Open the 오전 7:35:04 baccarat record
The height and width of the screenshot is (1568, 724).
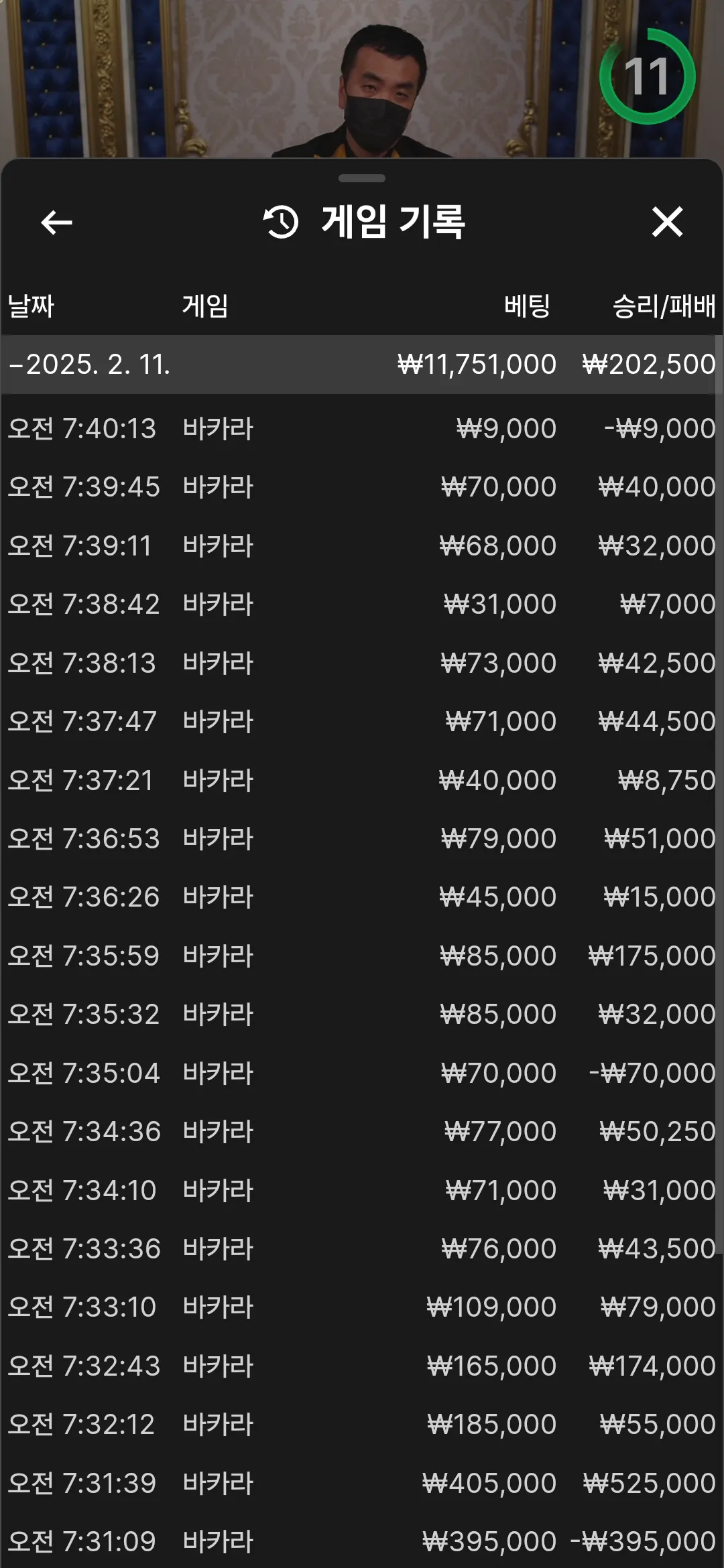[362, 1073]
